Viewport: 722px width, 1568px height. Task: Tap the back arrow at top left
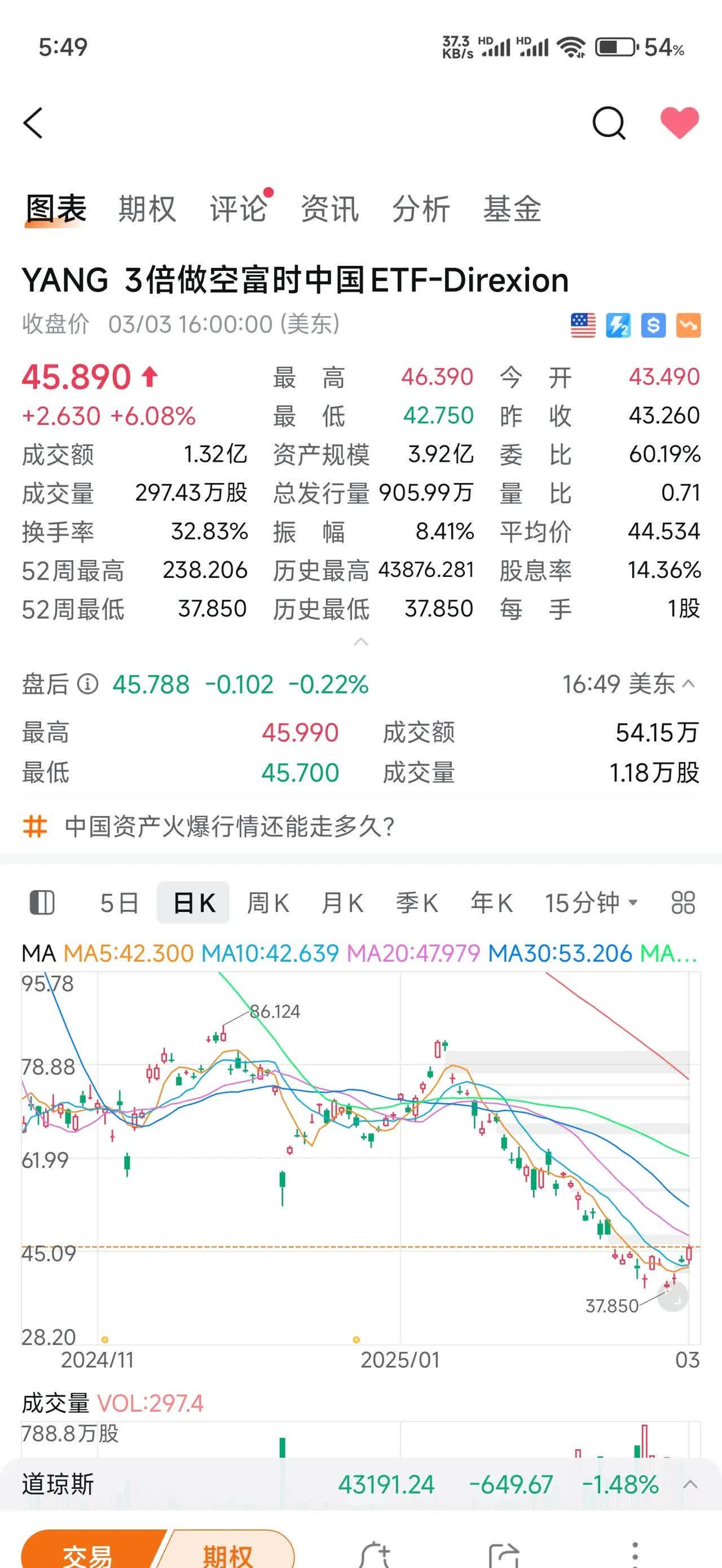click(33, 124)
